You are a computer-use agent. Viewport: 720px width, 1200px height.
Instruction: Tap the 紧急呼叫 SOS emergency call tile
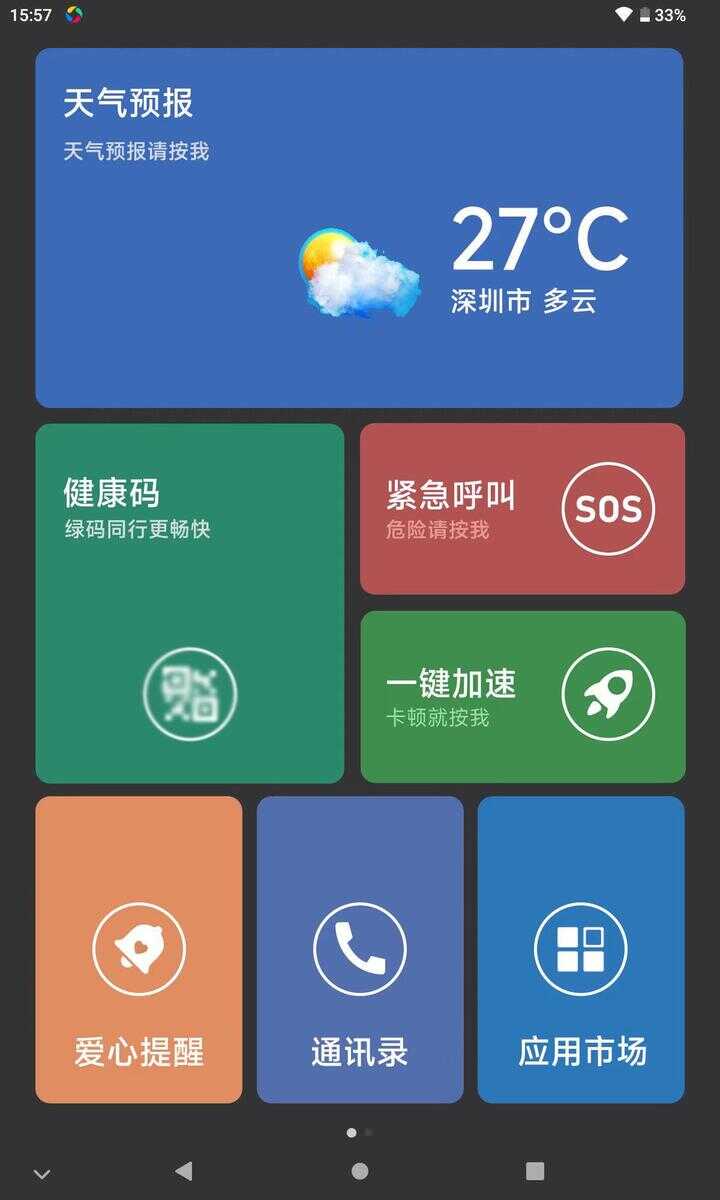[522, 509]
